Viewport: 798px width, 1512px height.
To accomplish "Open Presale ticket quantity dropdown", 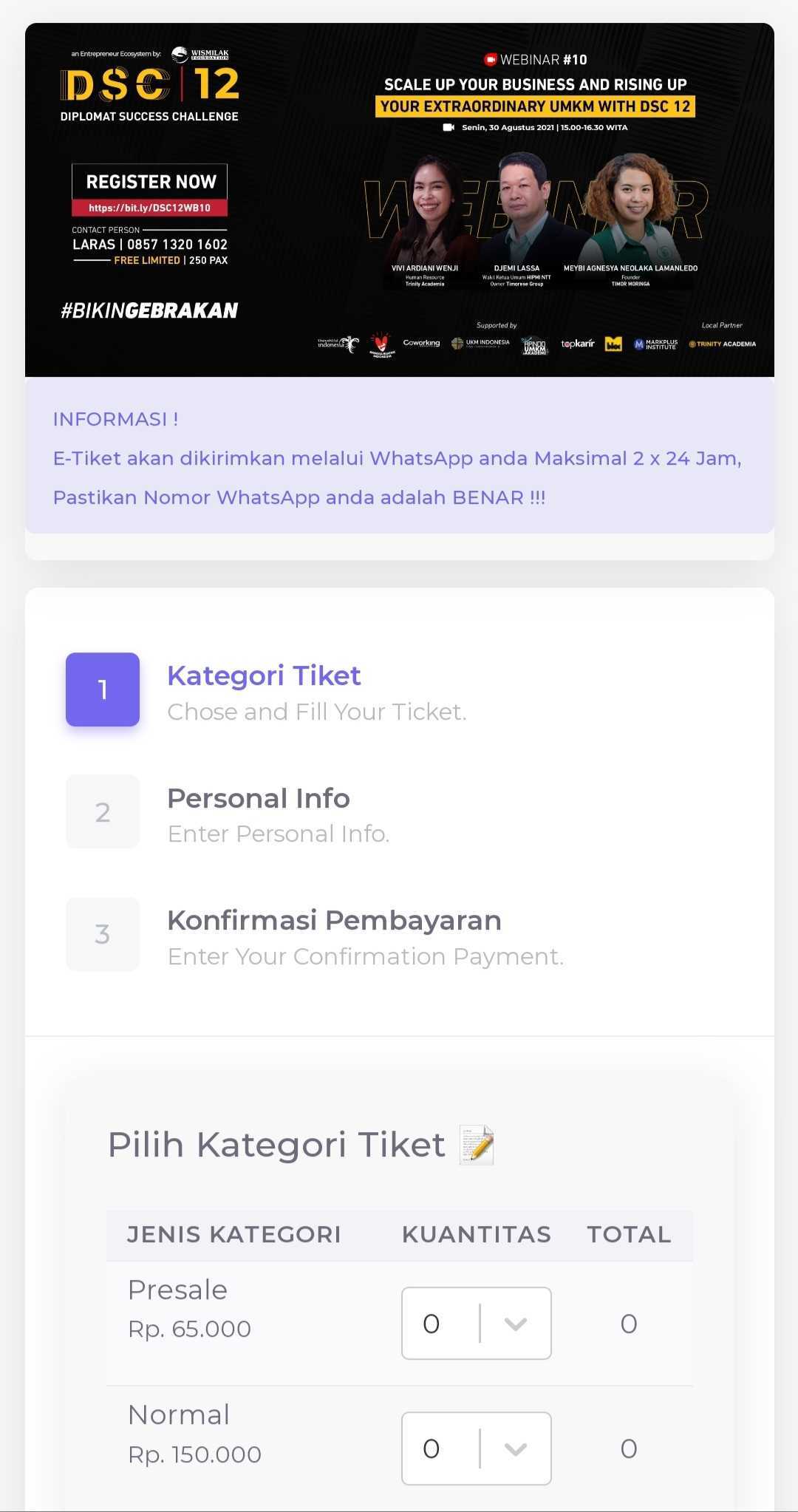I will click(477, 1323).
